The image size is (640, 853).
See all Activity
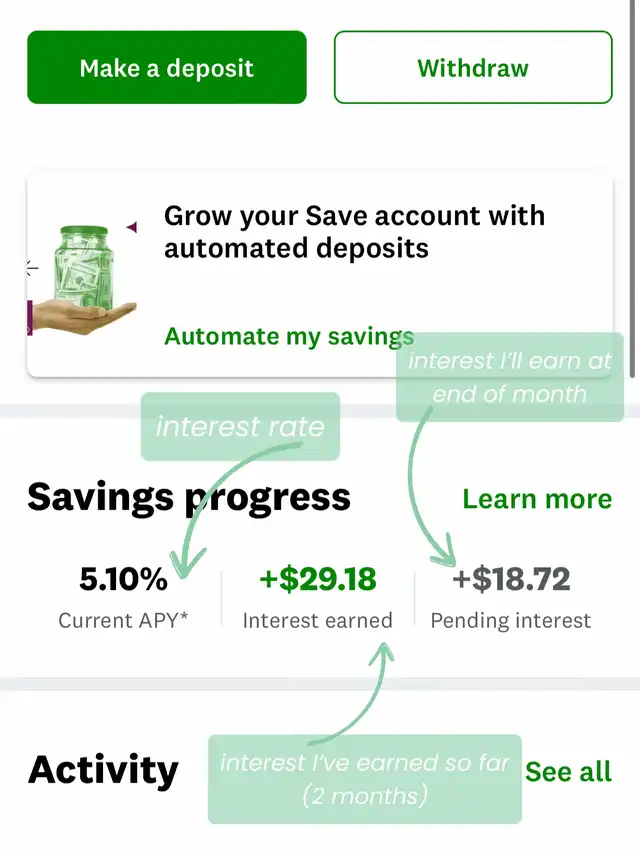tap(568, 771)
